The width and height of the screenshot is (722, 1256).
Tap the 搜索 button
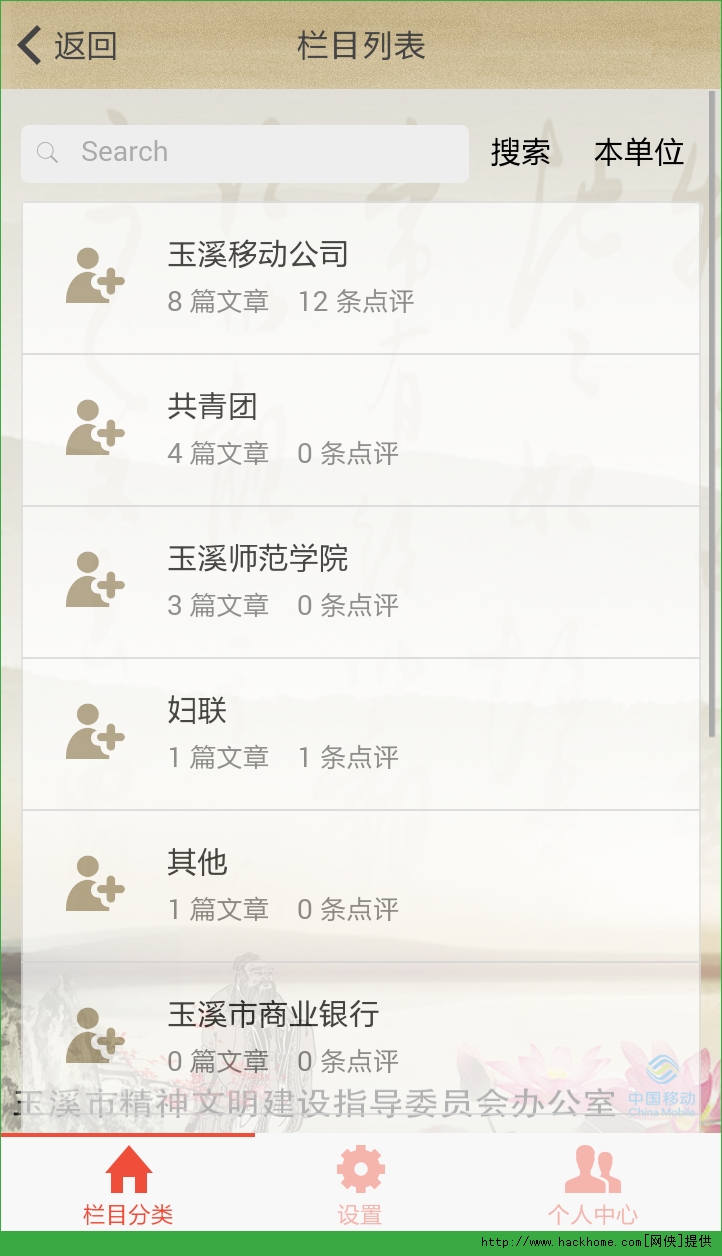click(x=520, y=153)
